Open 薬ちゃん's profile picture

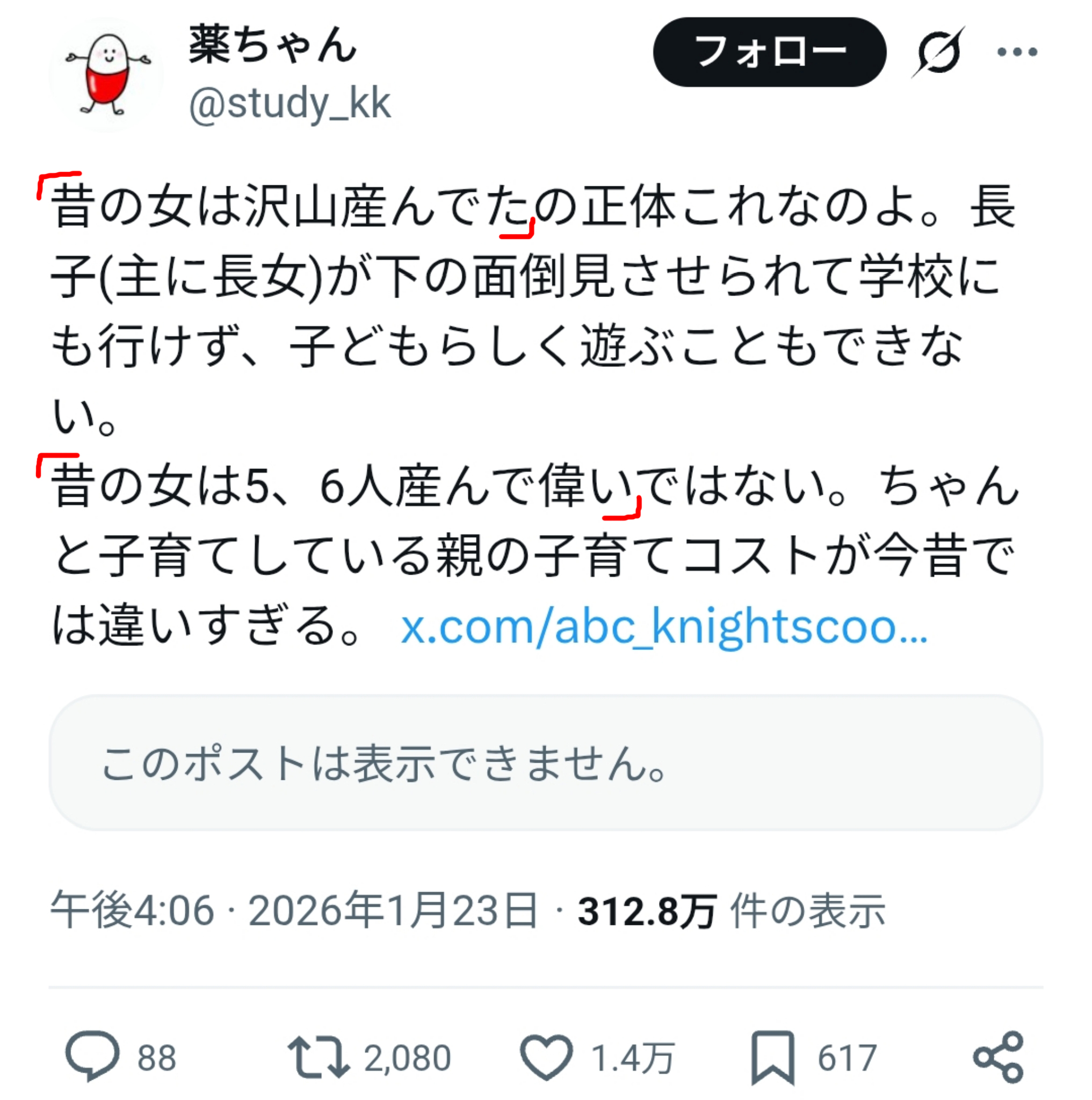(x=107, y=74)
